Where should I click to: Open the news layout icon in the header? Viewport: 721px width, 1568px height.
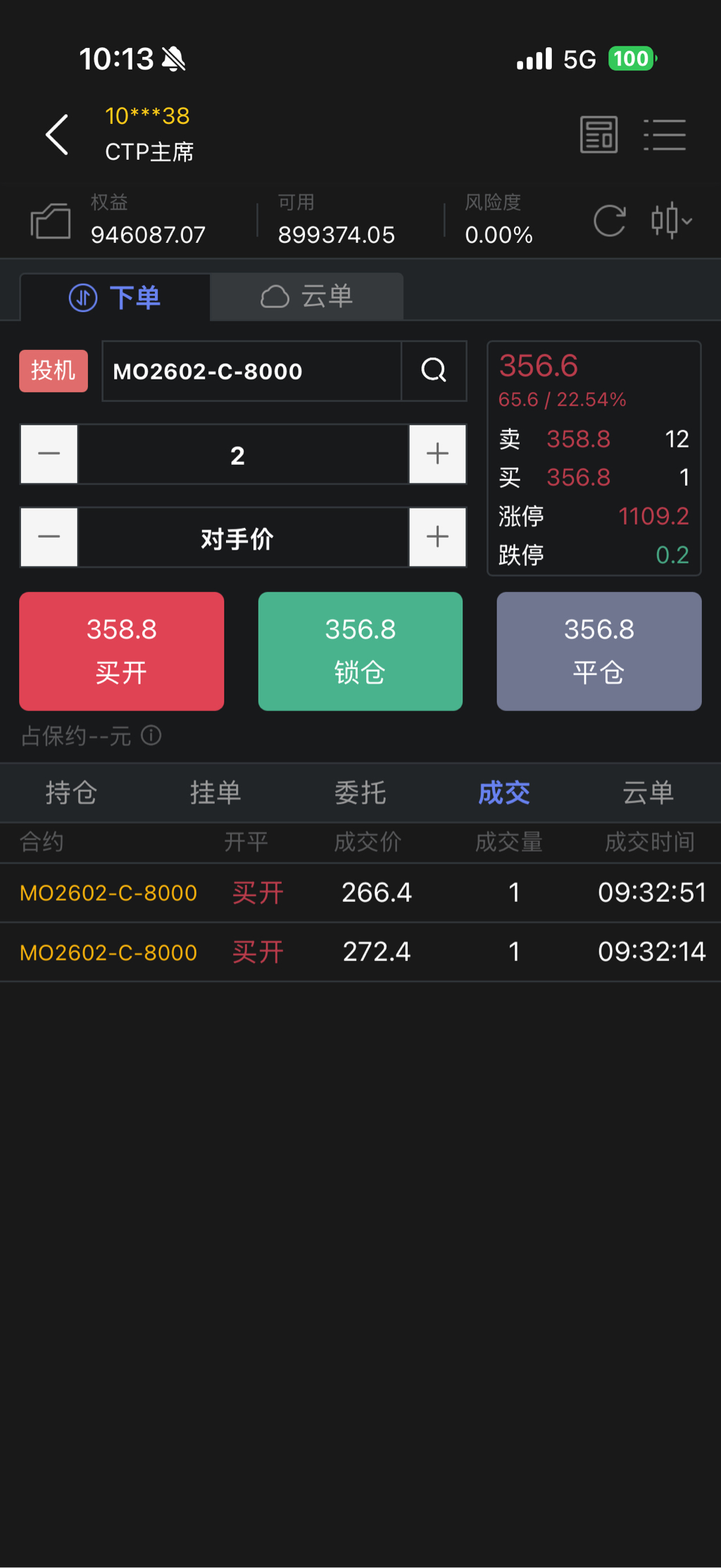pos(598,134)
